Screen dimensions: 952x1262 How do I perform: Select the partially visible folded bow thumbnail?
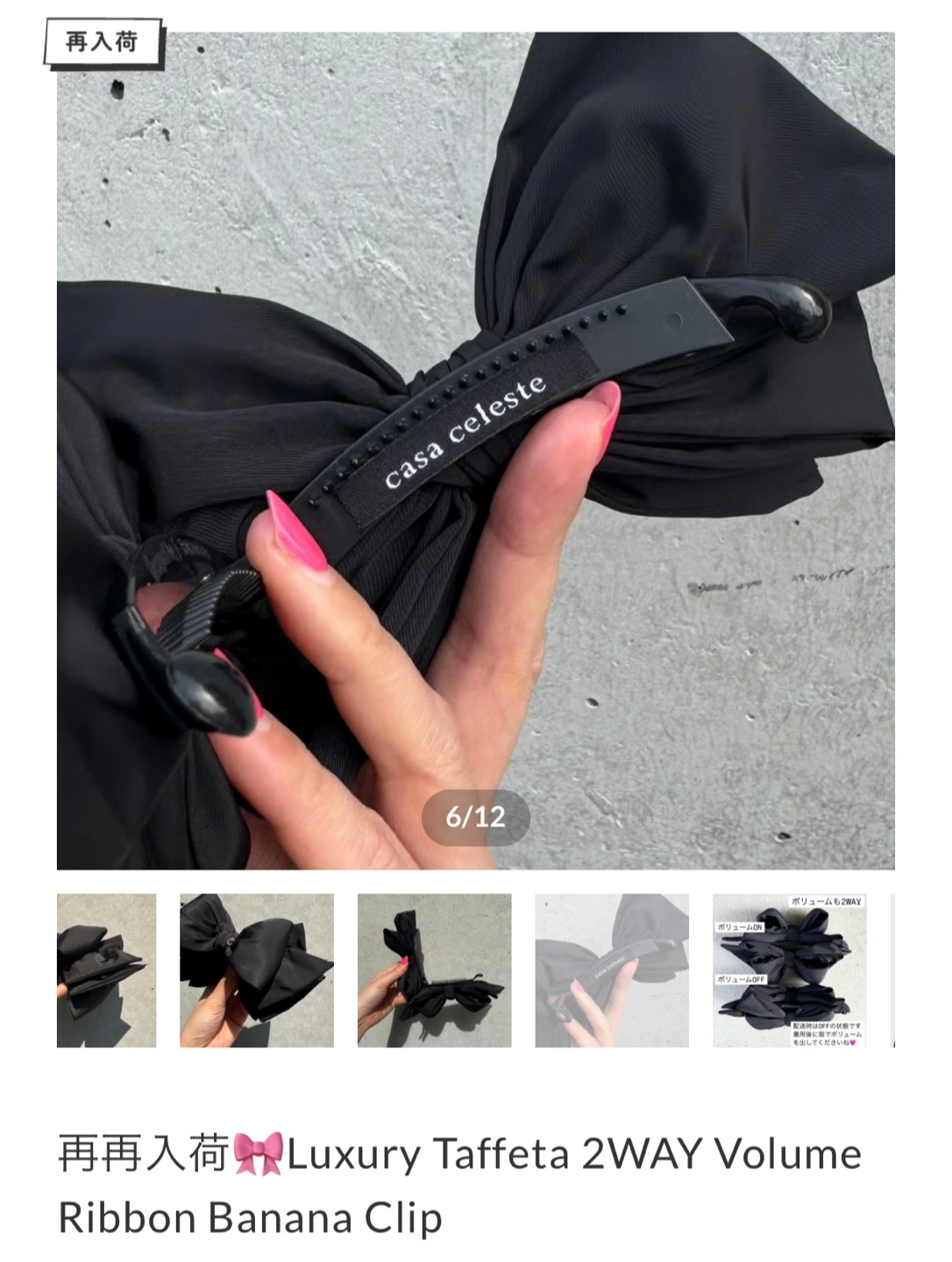(106, 970)
